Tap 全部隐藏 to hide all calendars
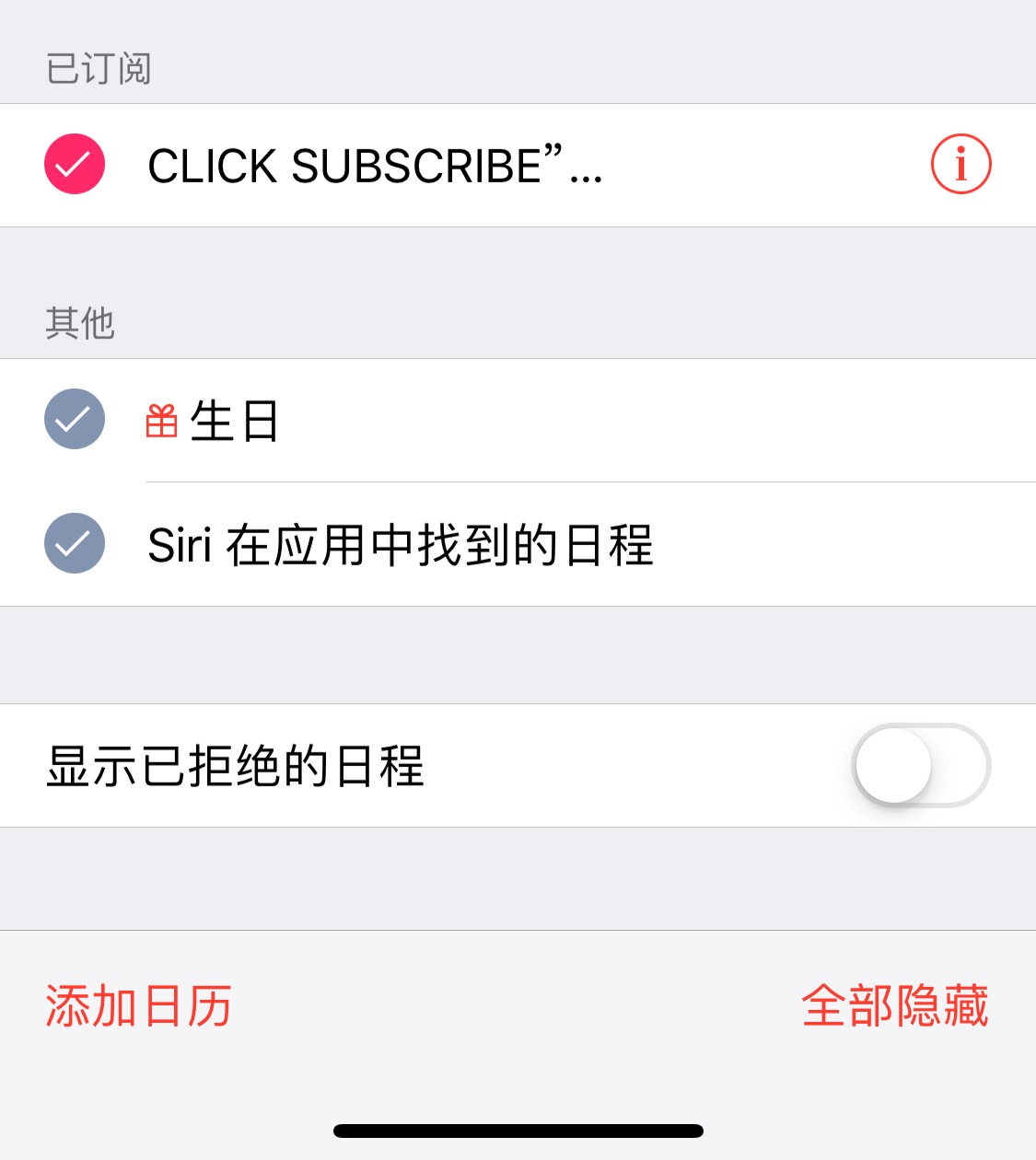 (x=894, y=1005)
